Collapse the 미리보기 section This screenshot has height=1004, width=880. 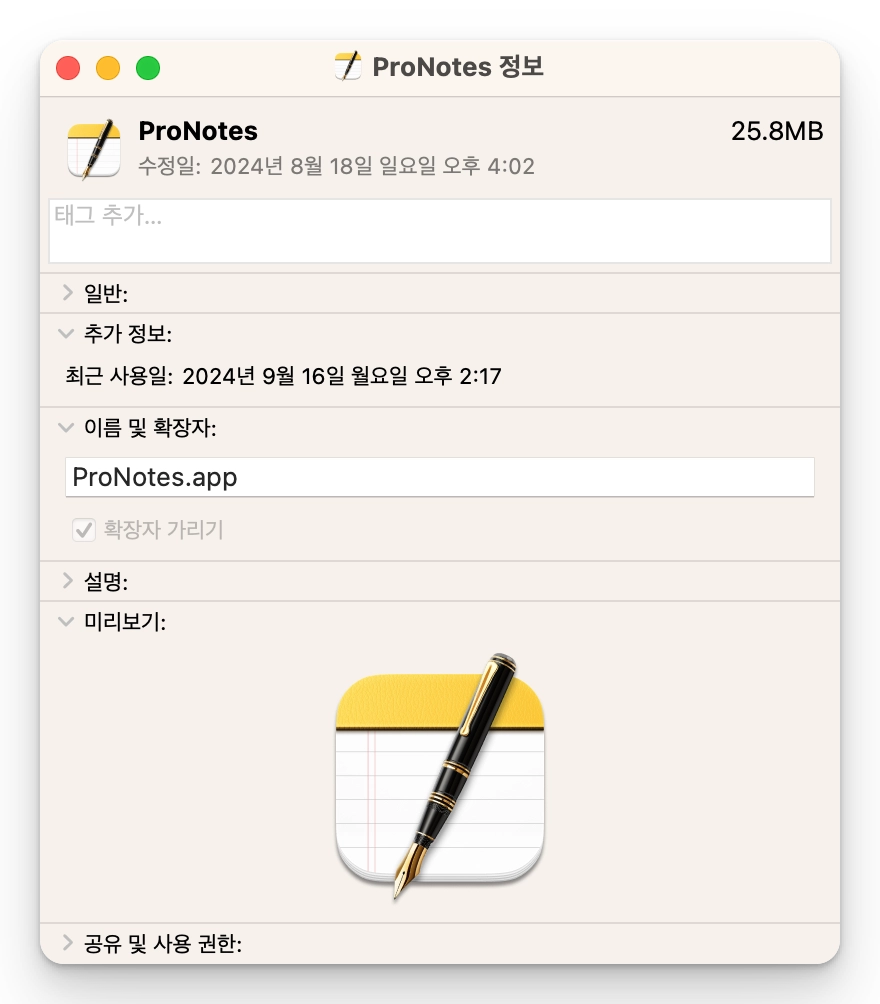[67, 621]
